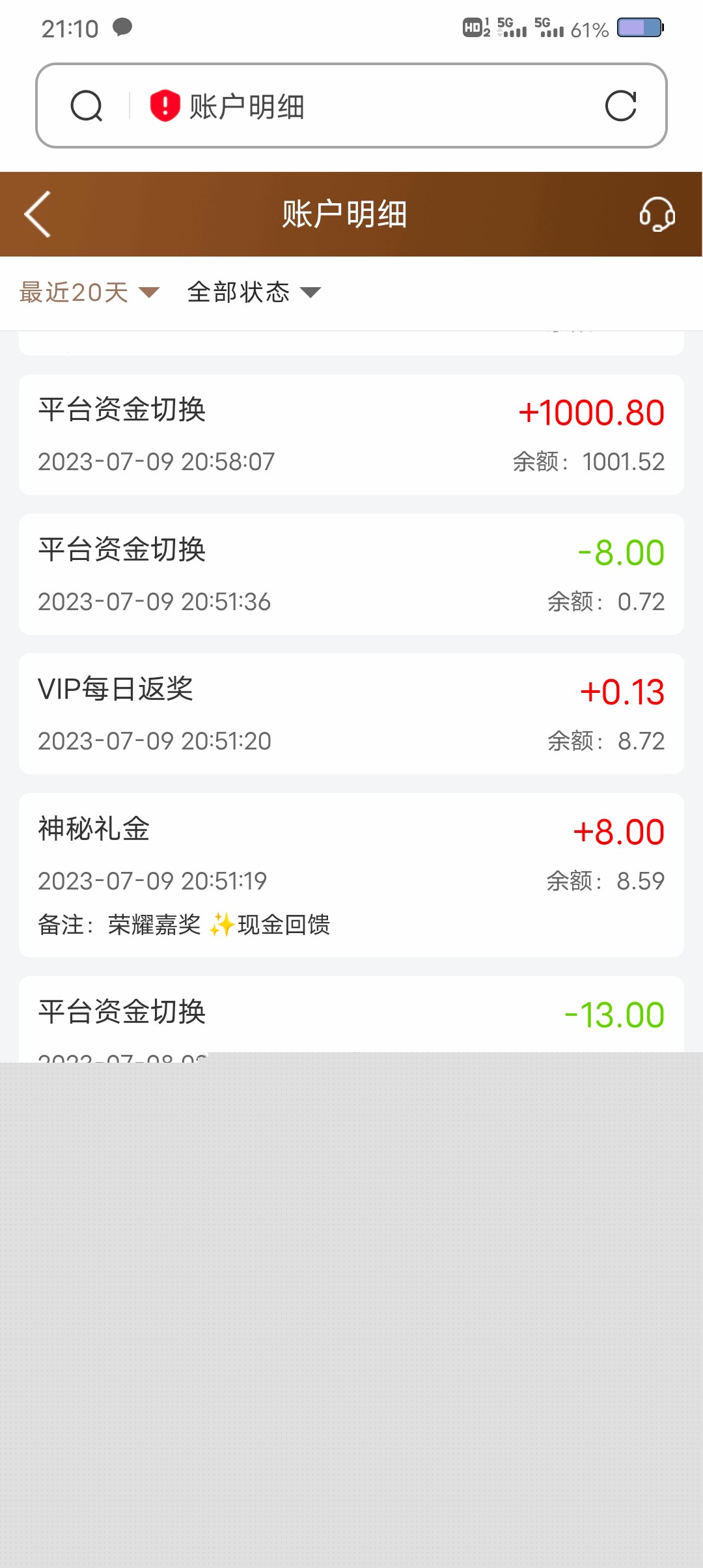This screenshot has width=703, height=1568.
Task: Go back from 账户明细 page
Action: coord(38,214)
